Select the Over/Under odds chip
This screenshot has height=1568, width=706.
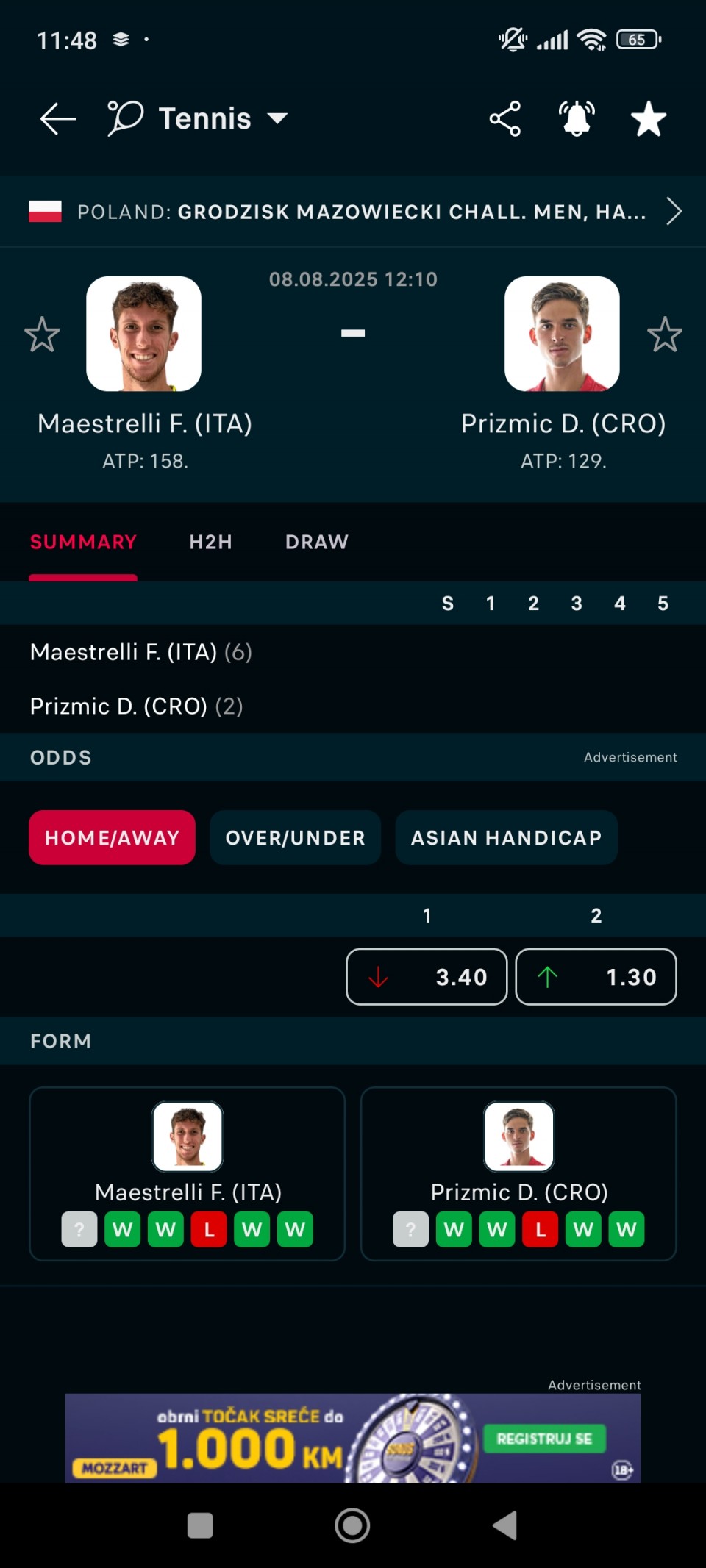coord(296,838)
